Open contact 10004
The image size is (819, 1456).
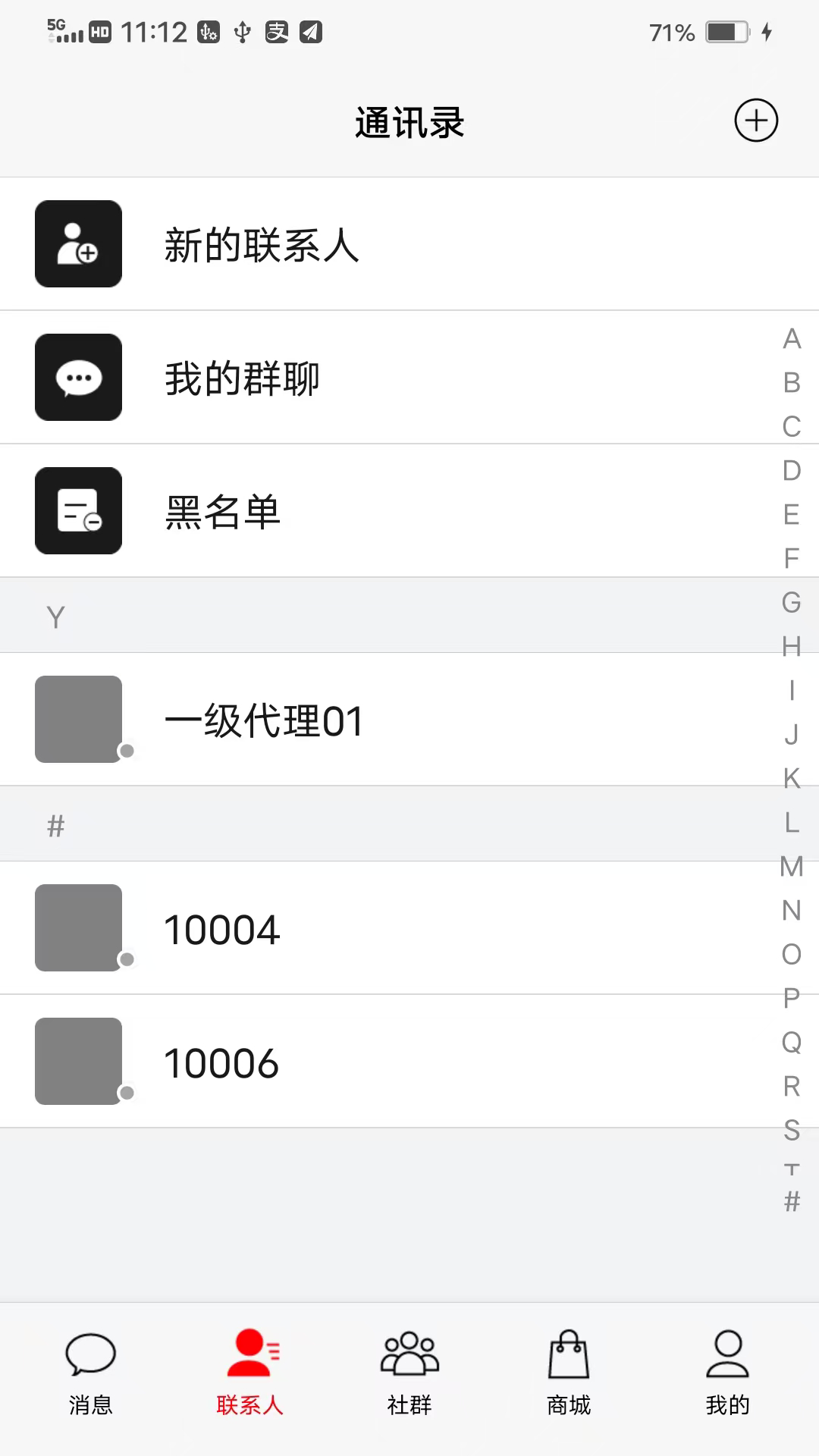coord(223,927)
